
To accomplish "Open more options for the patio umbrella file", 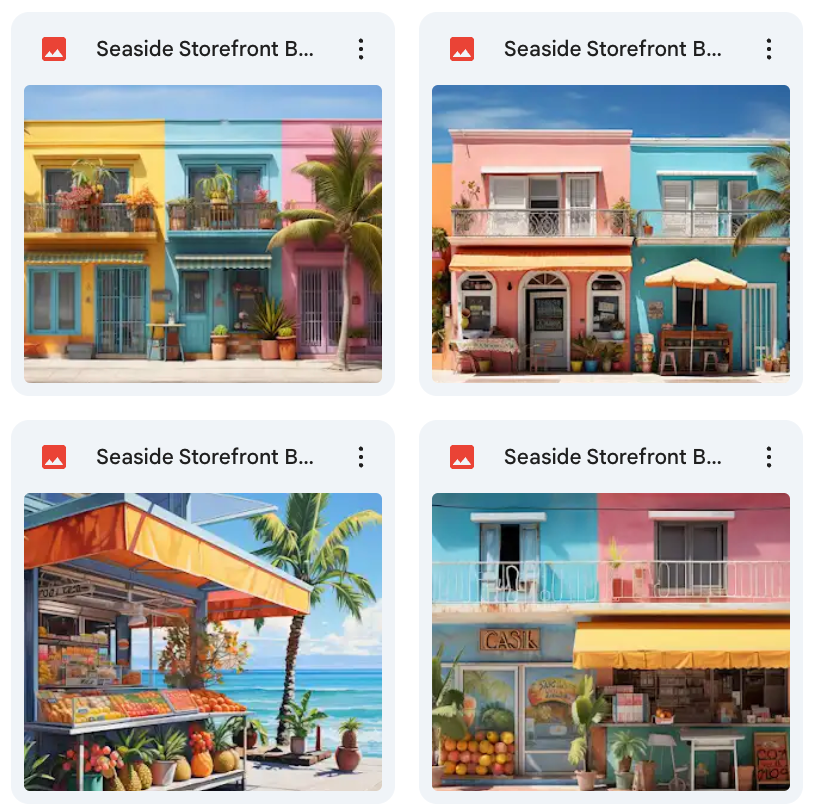I will click(768, 49).
